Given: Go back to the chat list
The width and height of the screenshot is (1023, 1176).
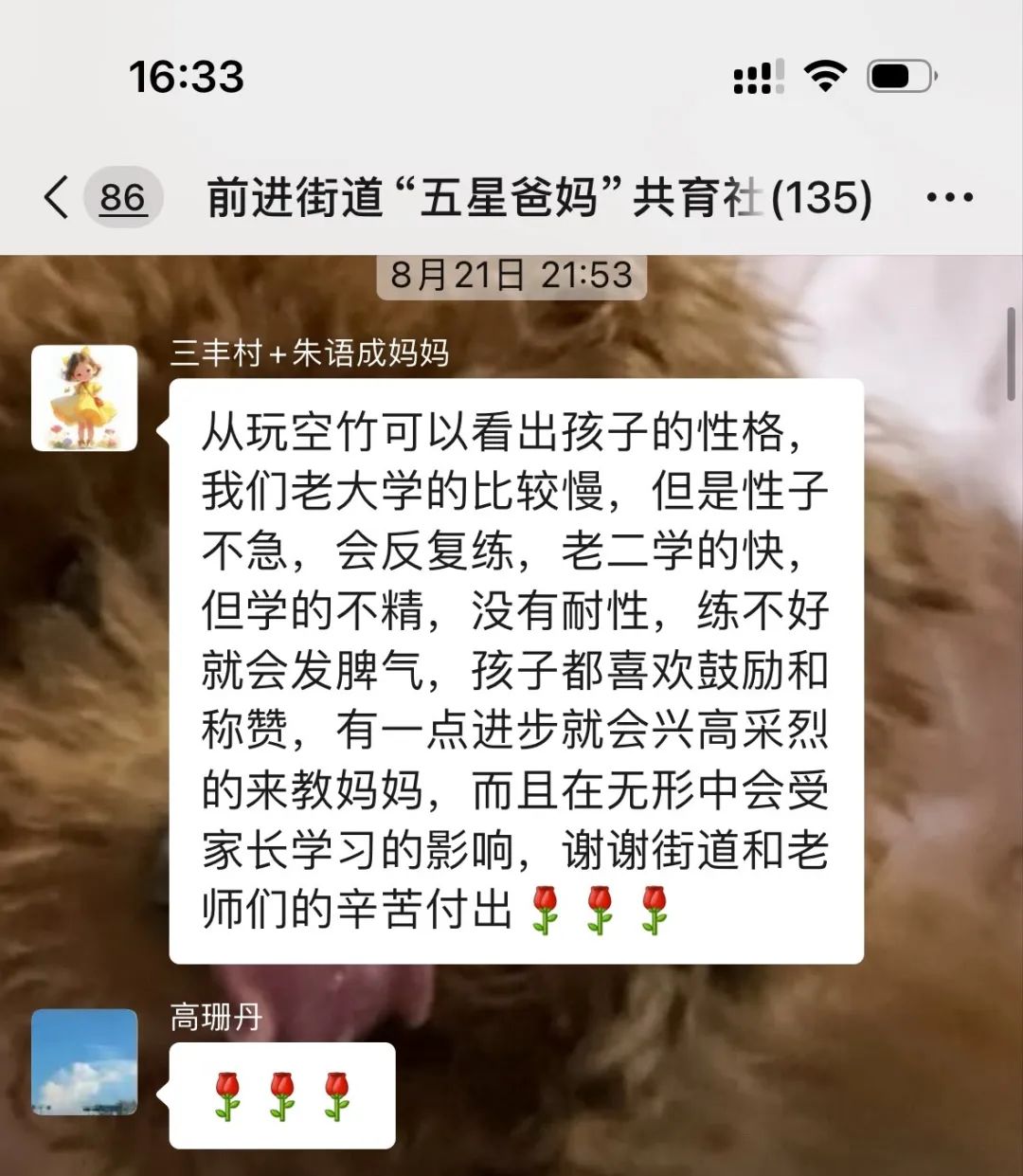Looking at the screenshot, I should click(59, 198).
